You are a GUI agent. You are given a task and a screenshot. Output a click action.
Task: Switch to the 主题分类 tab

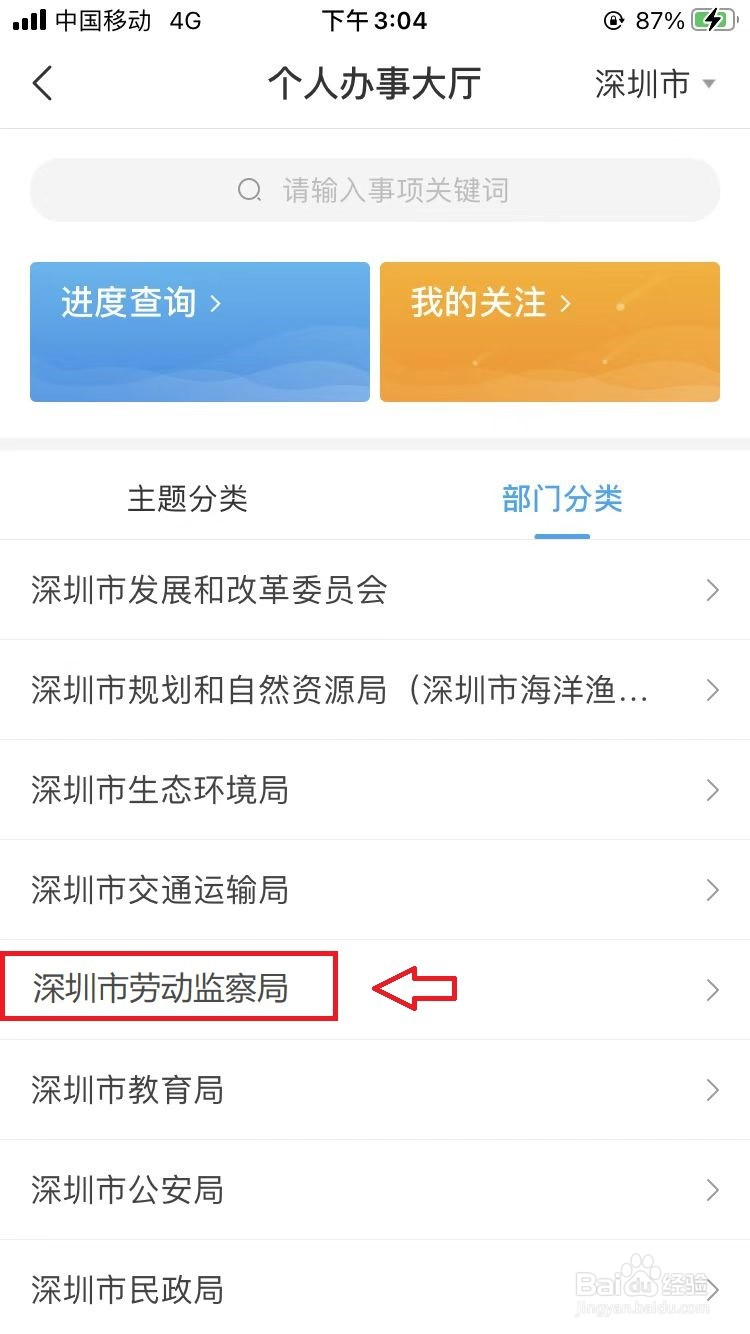(x=187, y=500)
